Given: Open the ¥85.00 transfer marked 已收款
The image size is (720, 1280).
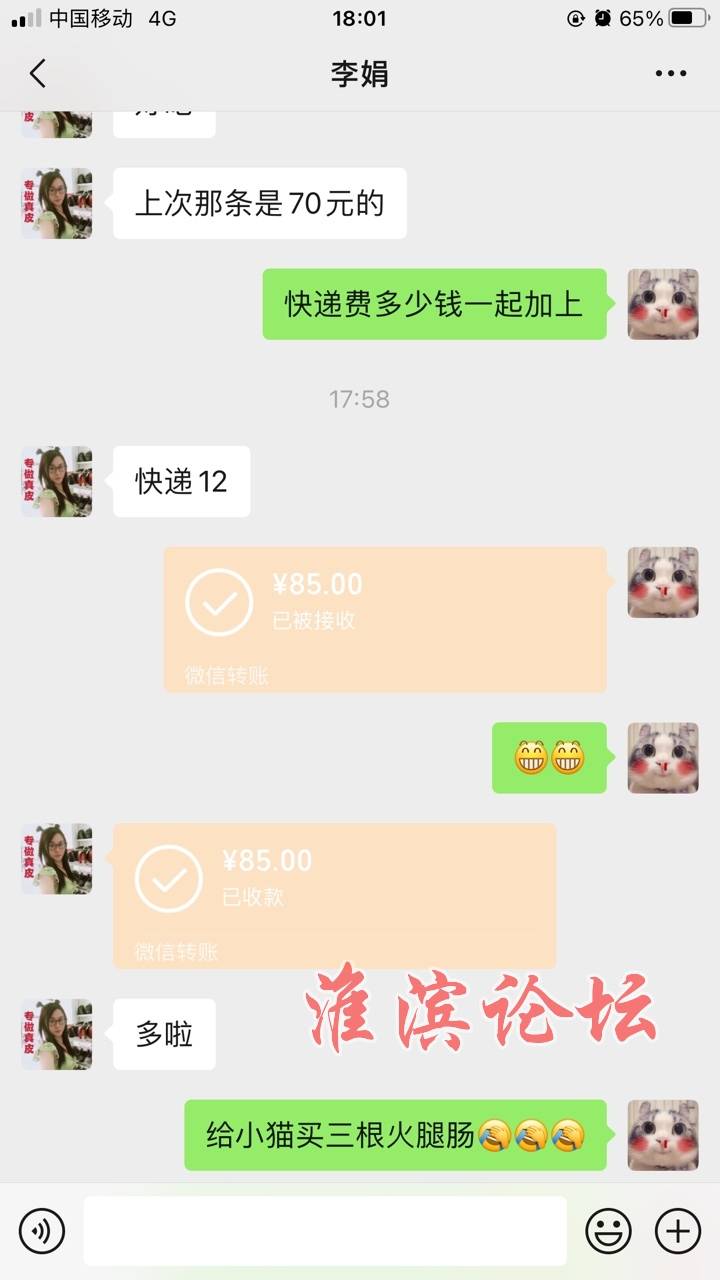Looking at the screenshot, I should coord(334,895).
